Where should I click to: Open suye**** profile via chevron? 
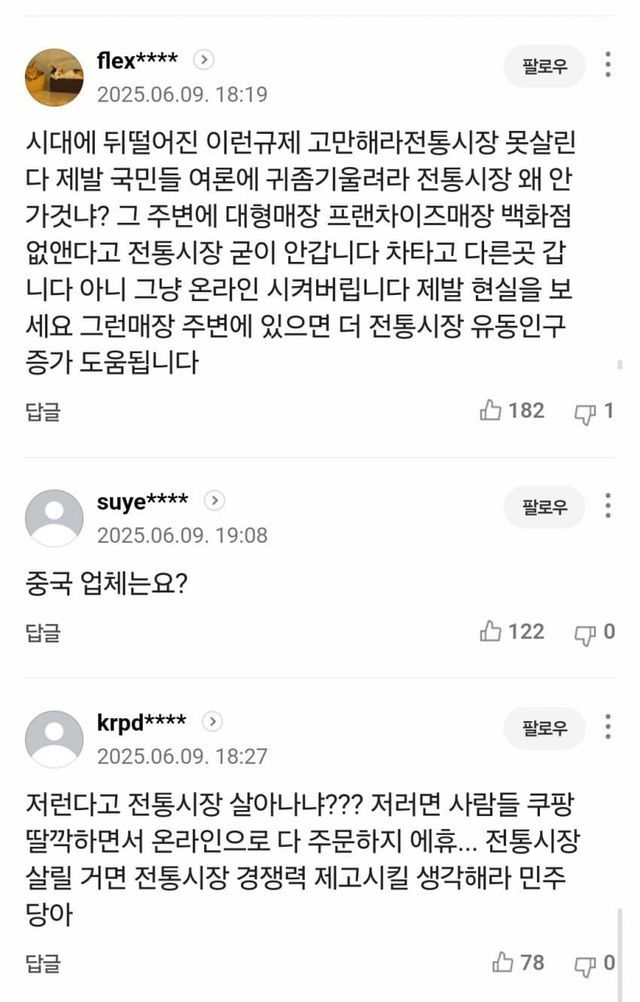click(x=214, y=500)
